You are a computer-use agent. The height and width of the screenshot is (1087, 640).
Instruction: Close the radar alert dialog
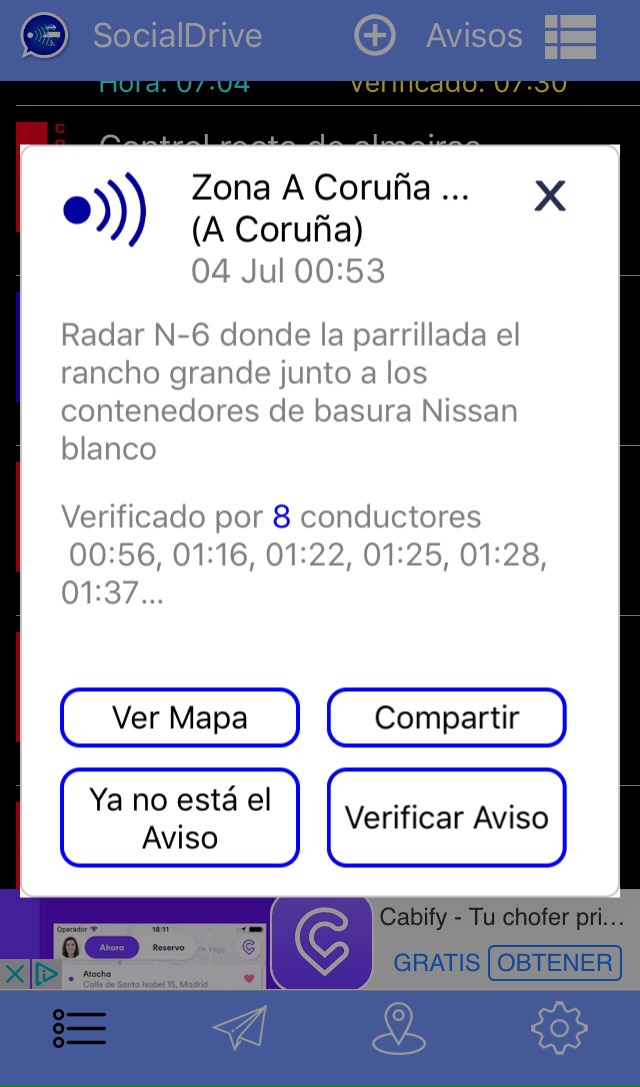click(550, 196)
